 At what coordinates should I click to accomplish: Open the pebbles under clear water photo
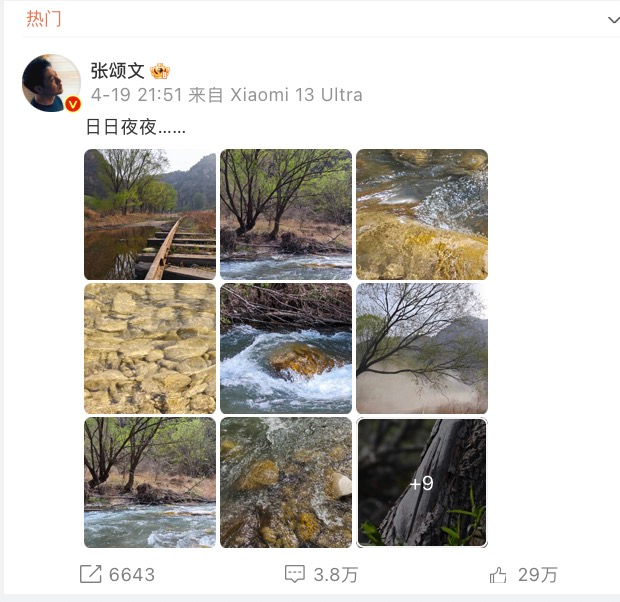tap(150, 348)
